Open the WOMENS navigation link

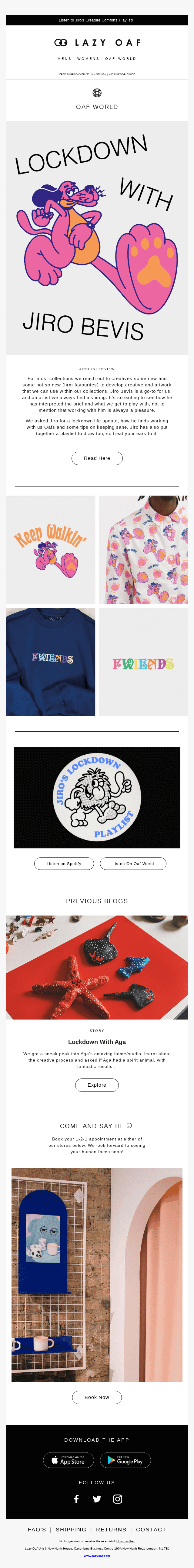[88, 59]
